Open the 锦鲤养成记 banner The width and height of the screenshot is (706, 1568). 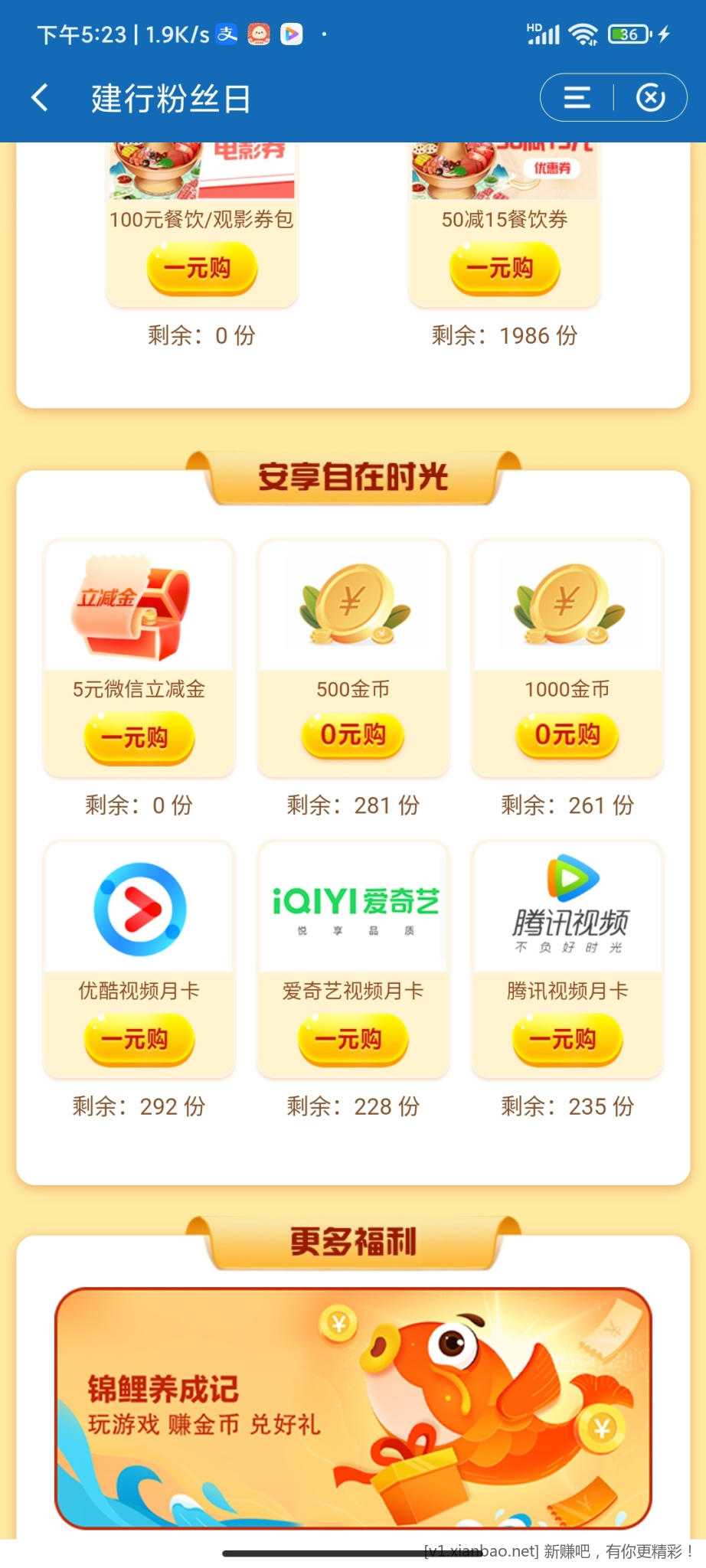353,1407
